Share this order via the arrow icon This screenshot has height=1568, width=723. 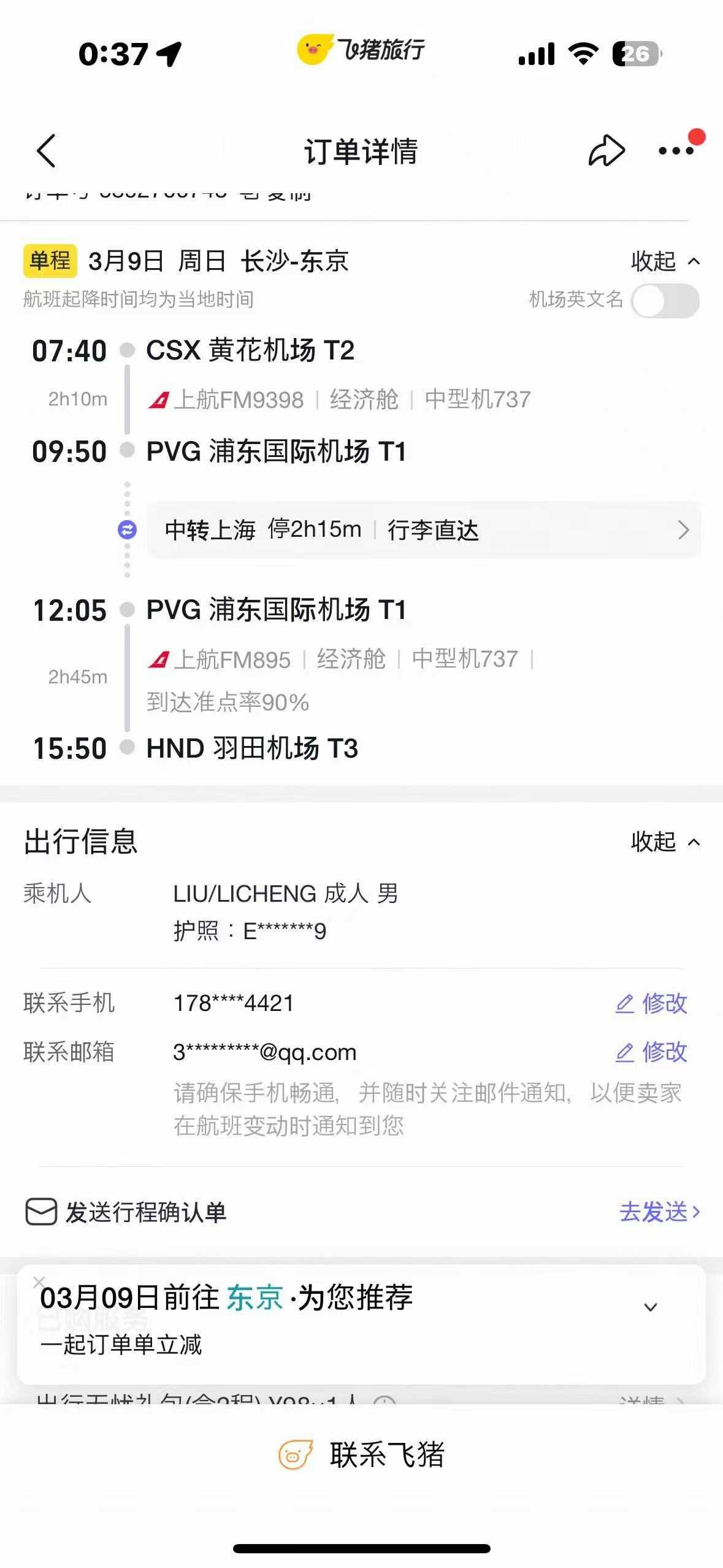(606, 151)
